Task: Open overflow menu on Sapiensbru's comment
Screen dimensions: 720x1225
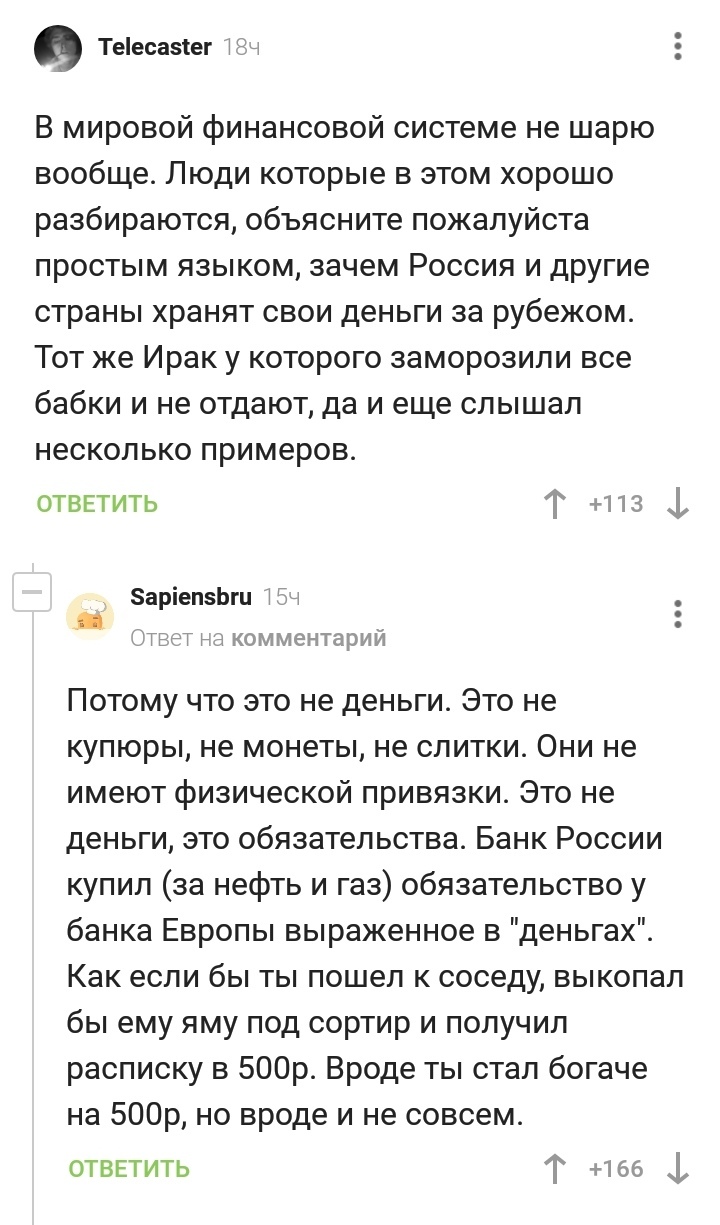Action: (678, 613)
